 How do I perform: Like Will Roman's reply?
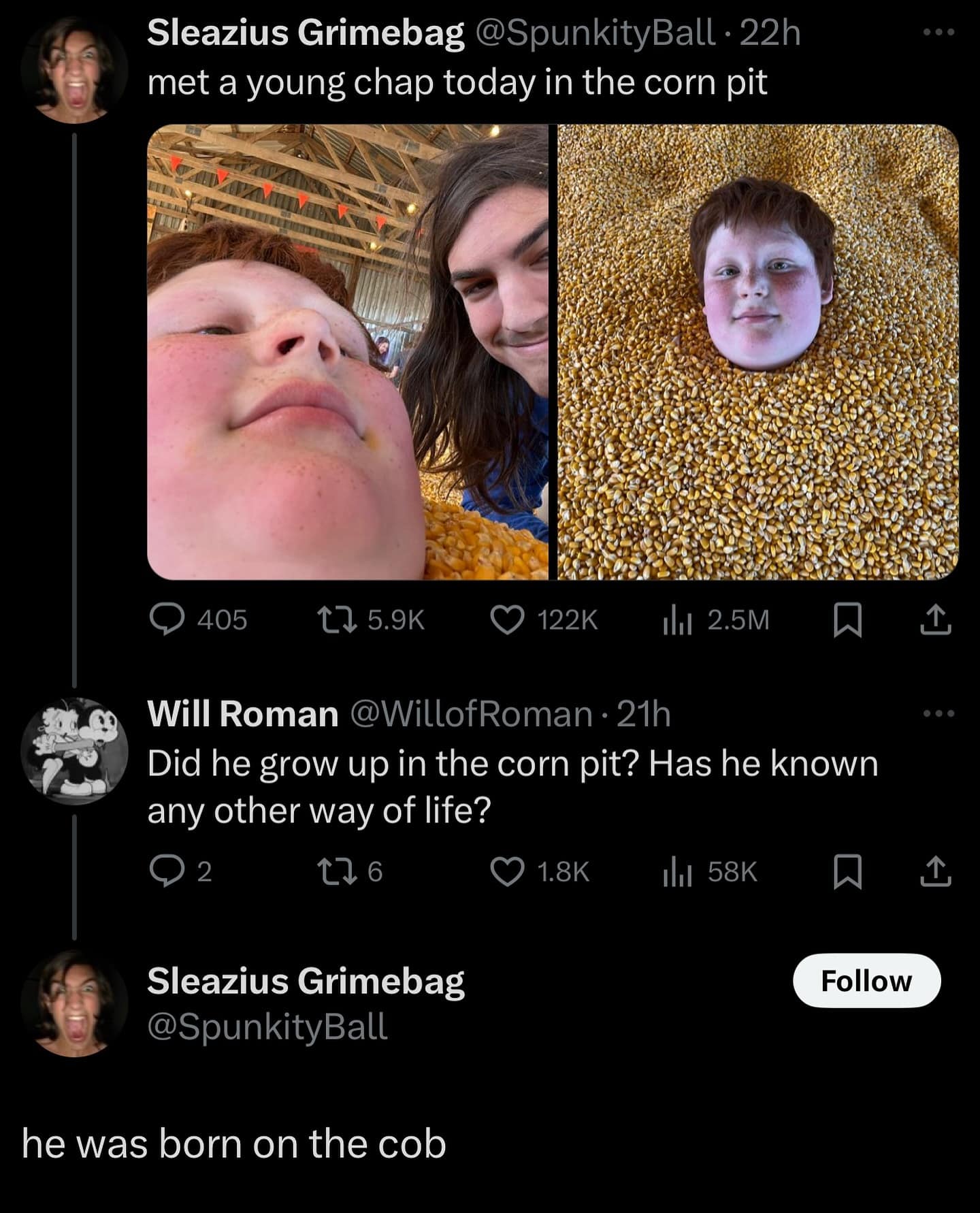[x=507, y=872]
